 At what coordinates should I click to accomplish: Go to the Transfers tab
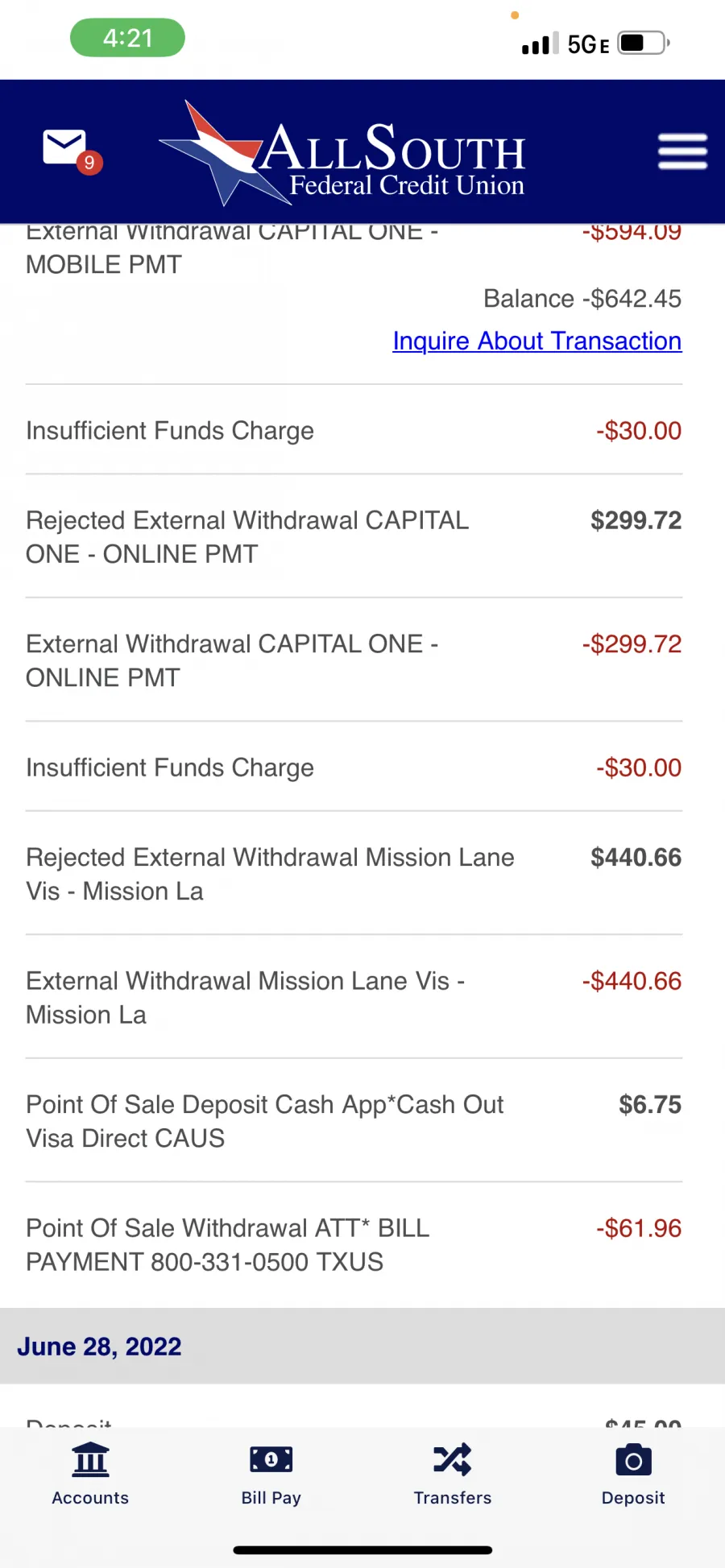coord(453,1474)
